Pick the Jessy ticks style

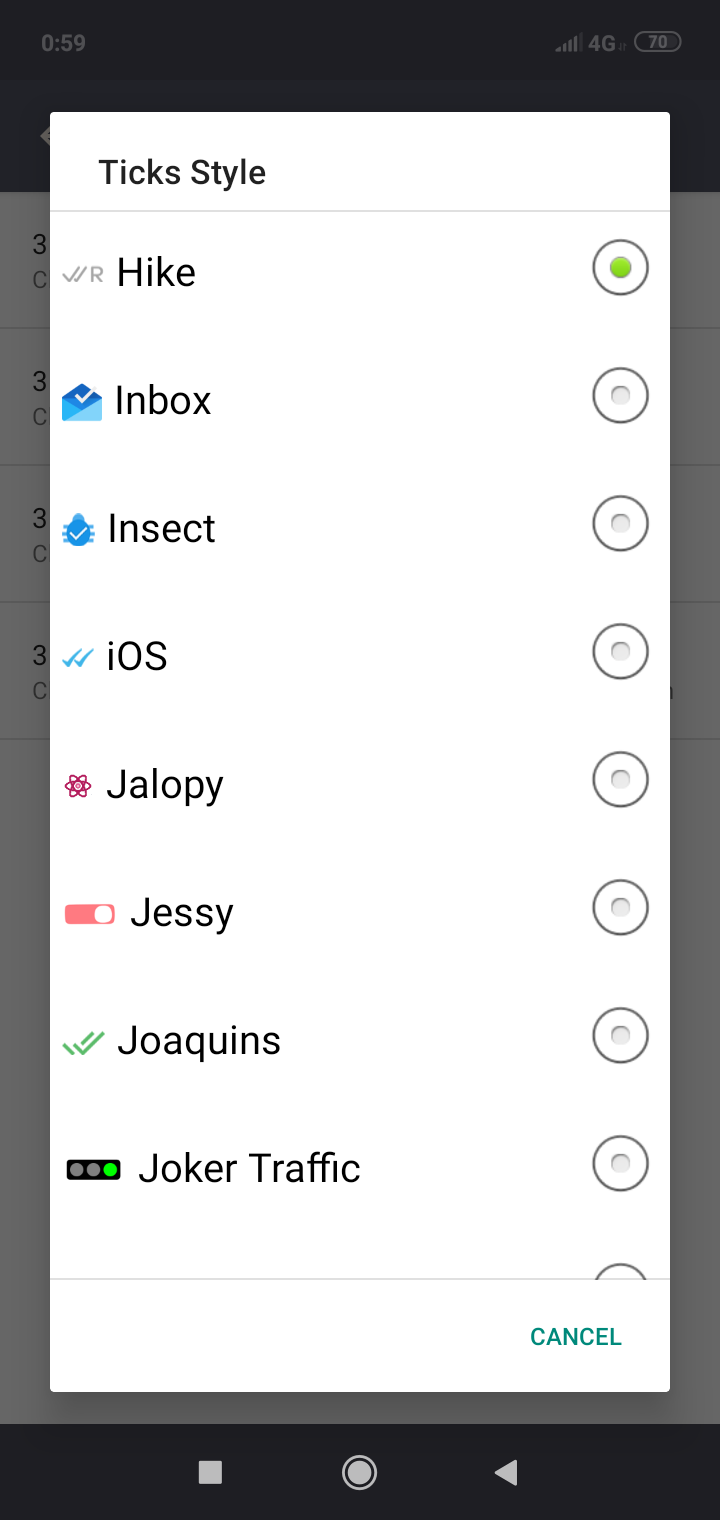(360, 911)
